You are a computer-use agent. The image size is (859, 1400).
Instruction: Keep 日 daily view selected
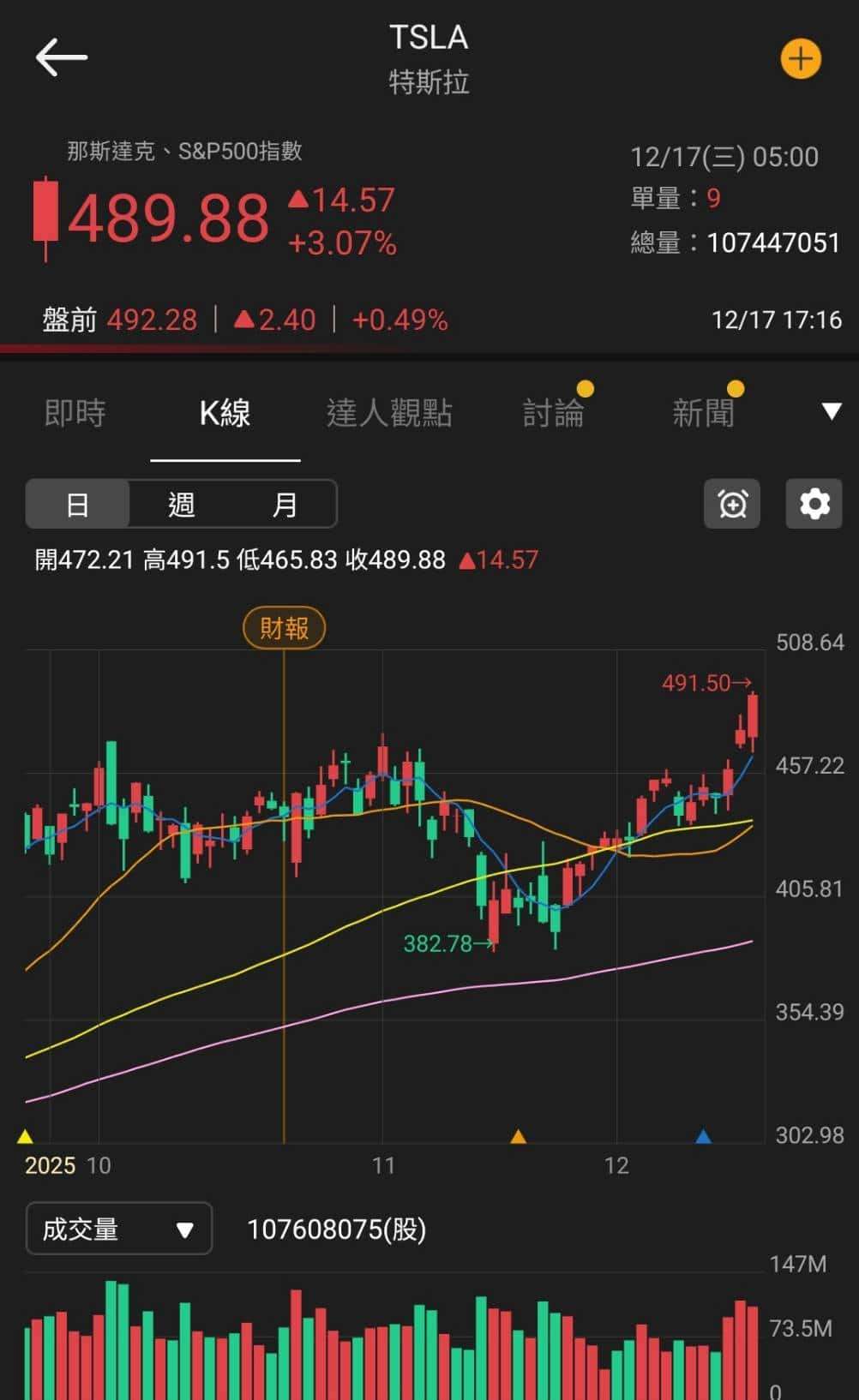(78, 505)
